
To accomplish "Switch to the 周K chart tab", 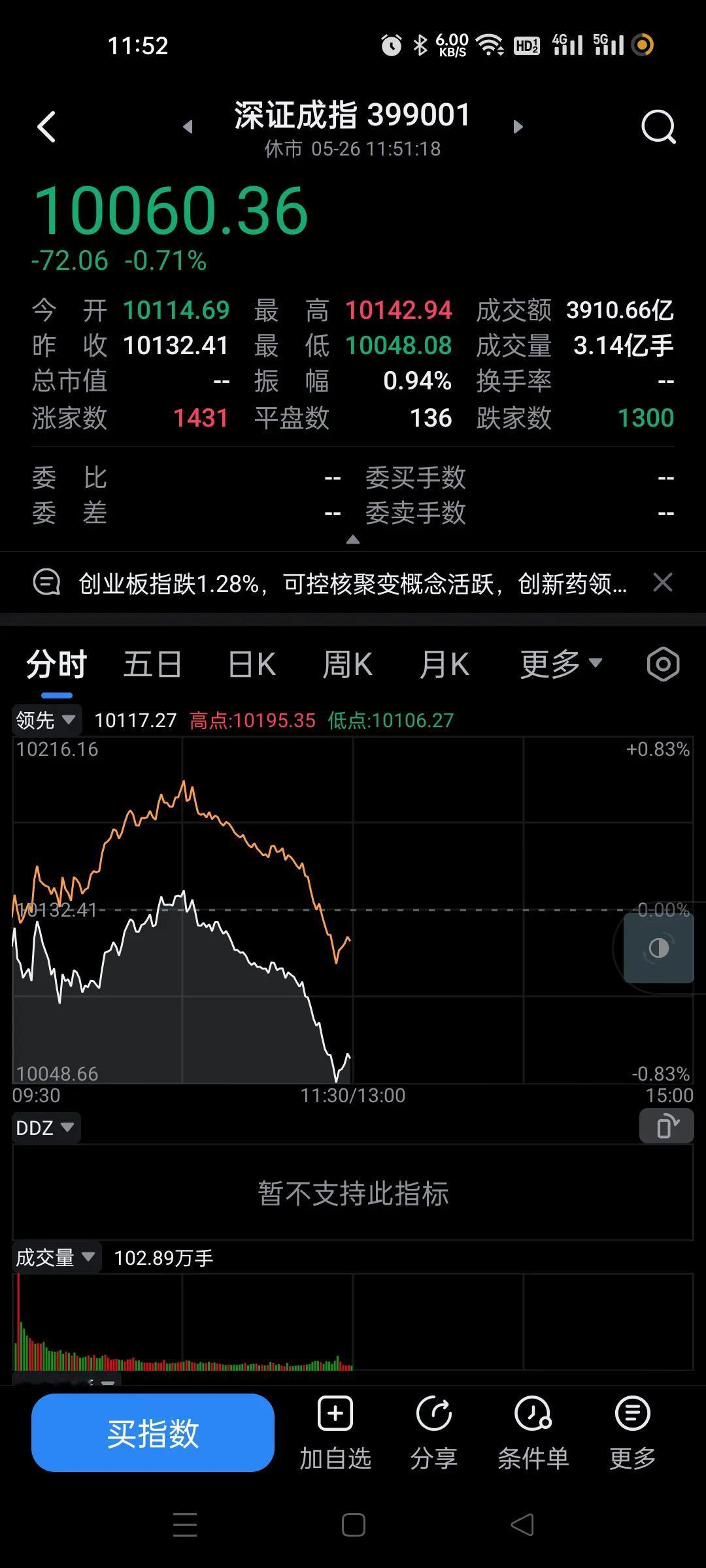I will coord(348,664).
